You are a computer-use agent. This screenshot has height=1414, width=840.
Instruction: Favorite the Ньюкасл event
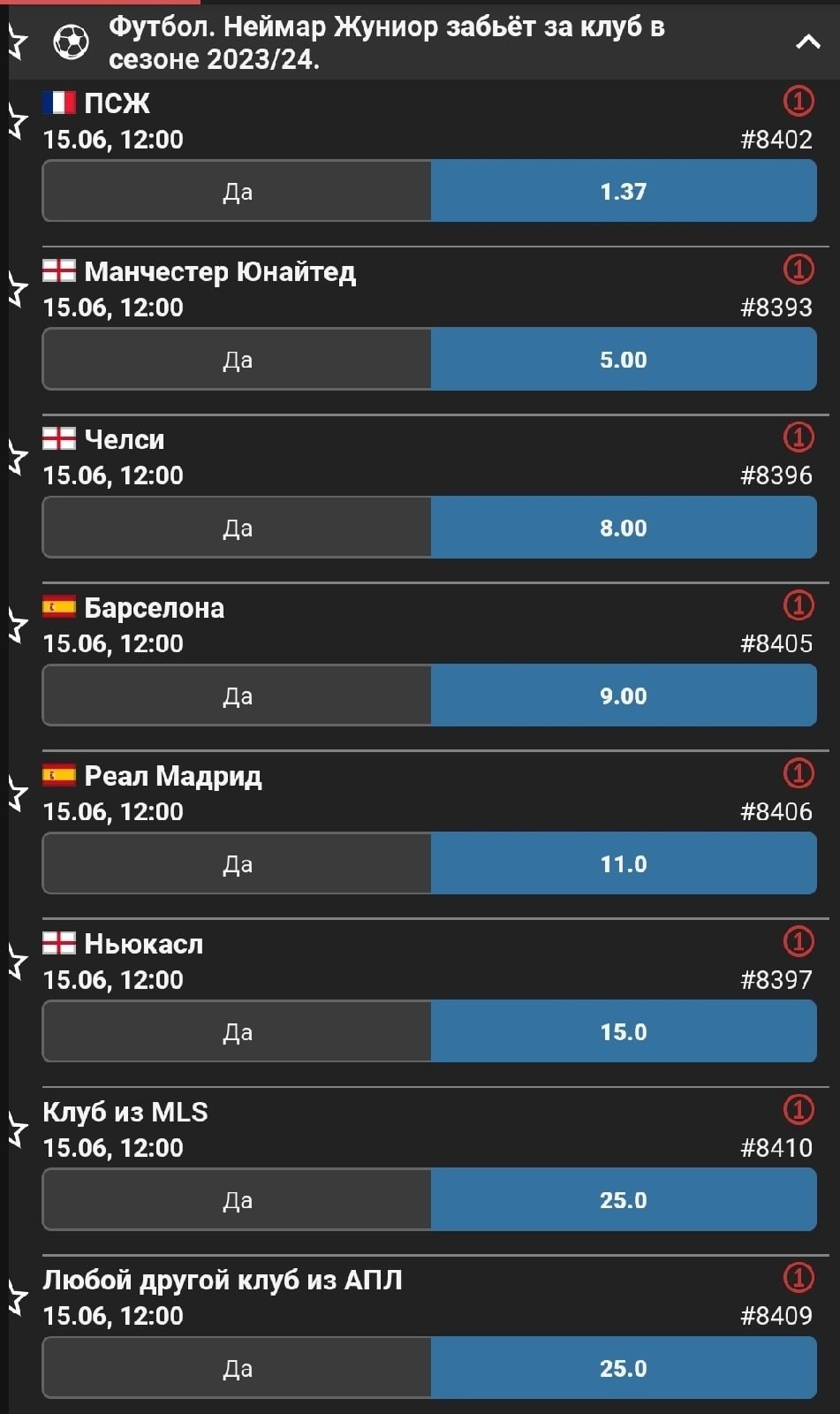point(18,961)
